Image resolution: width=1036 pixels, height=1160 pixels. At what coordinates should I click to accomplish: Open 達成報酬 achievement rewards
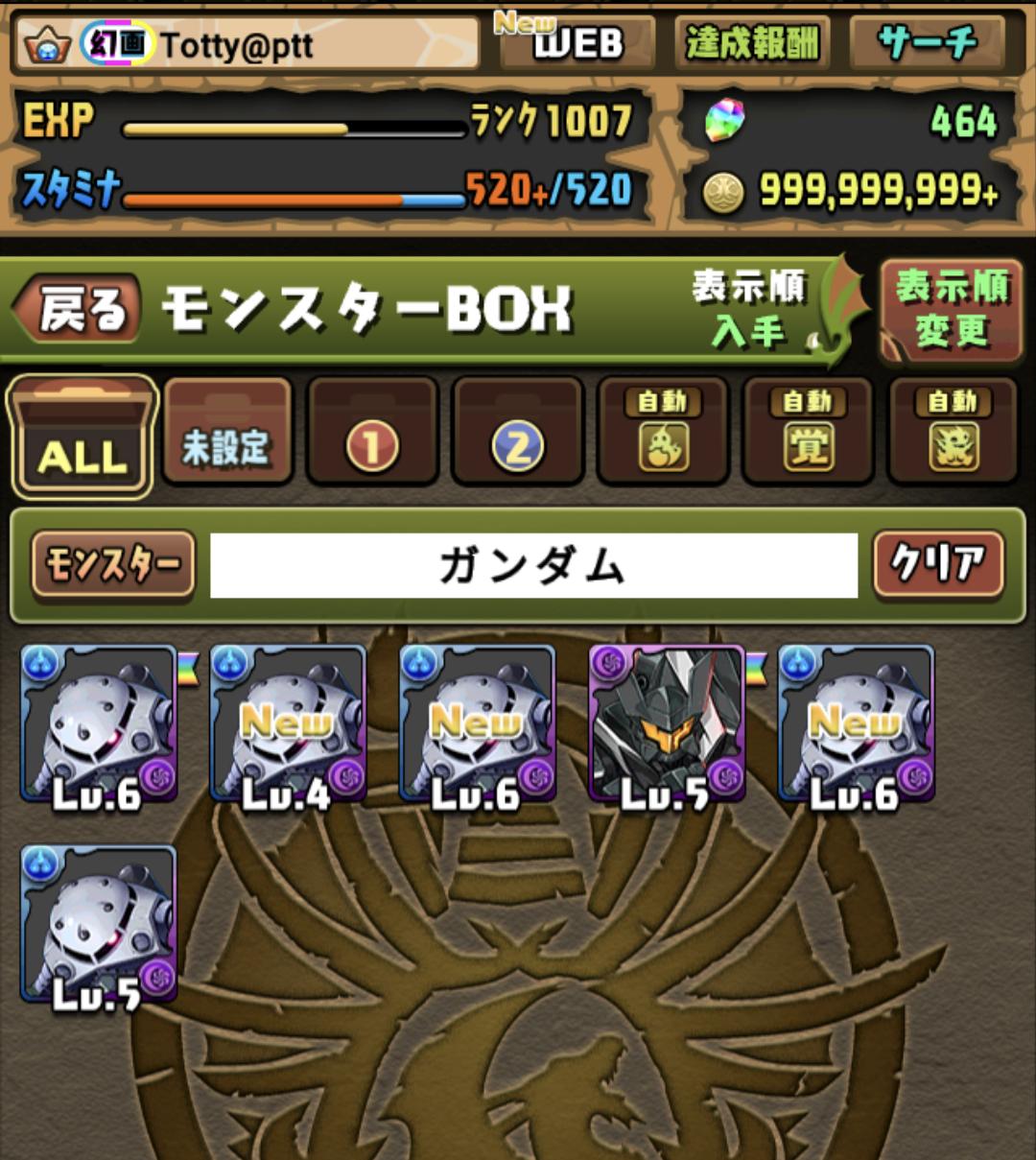tap(752, 42)
